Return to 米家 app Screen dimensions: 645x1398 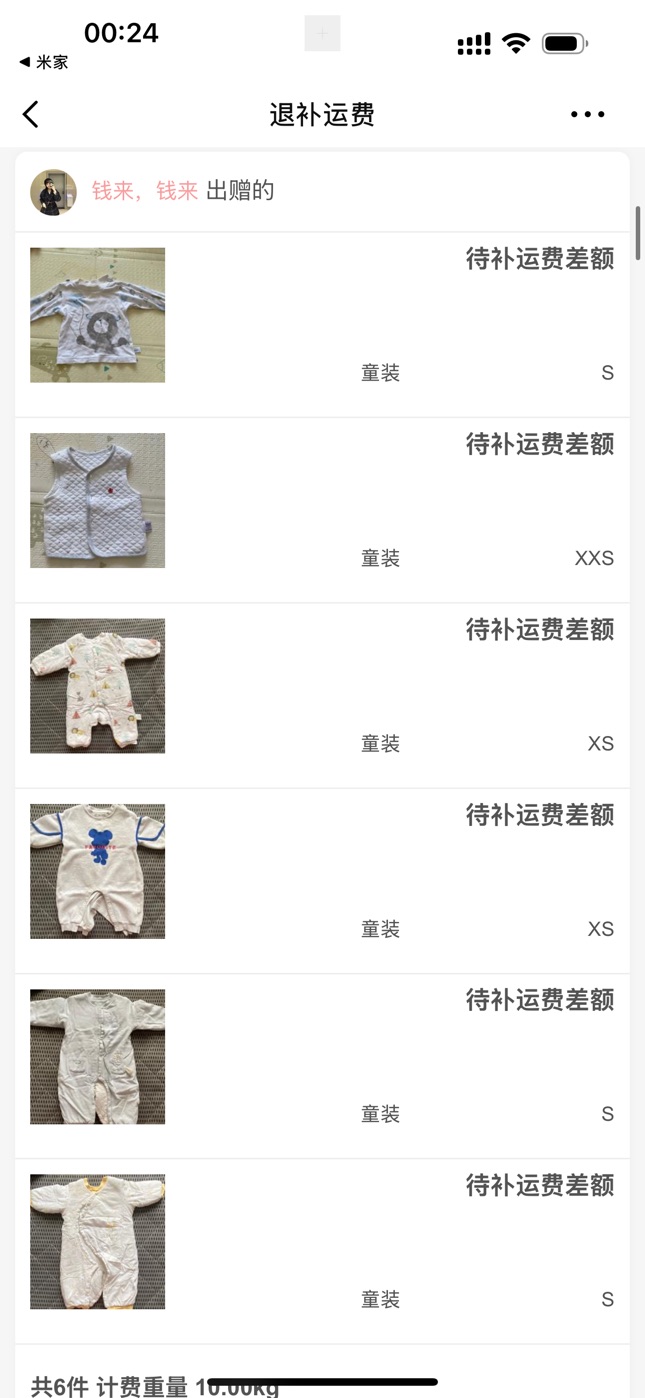tap(44, 62)
